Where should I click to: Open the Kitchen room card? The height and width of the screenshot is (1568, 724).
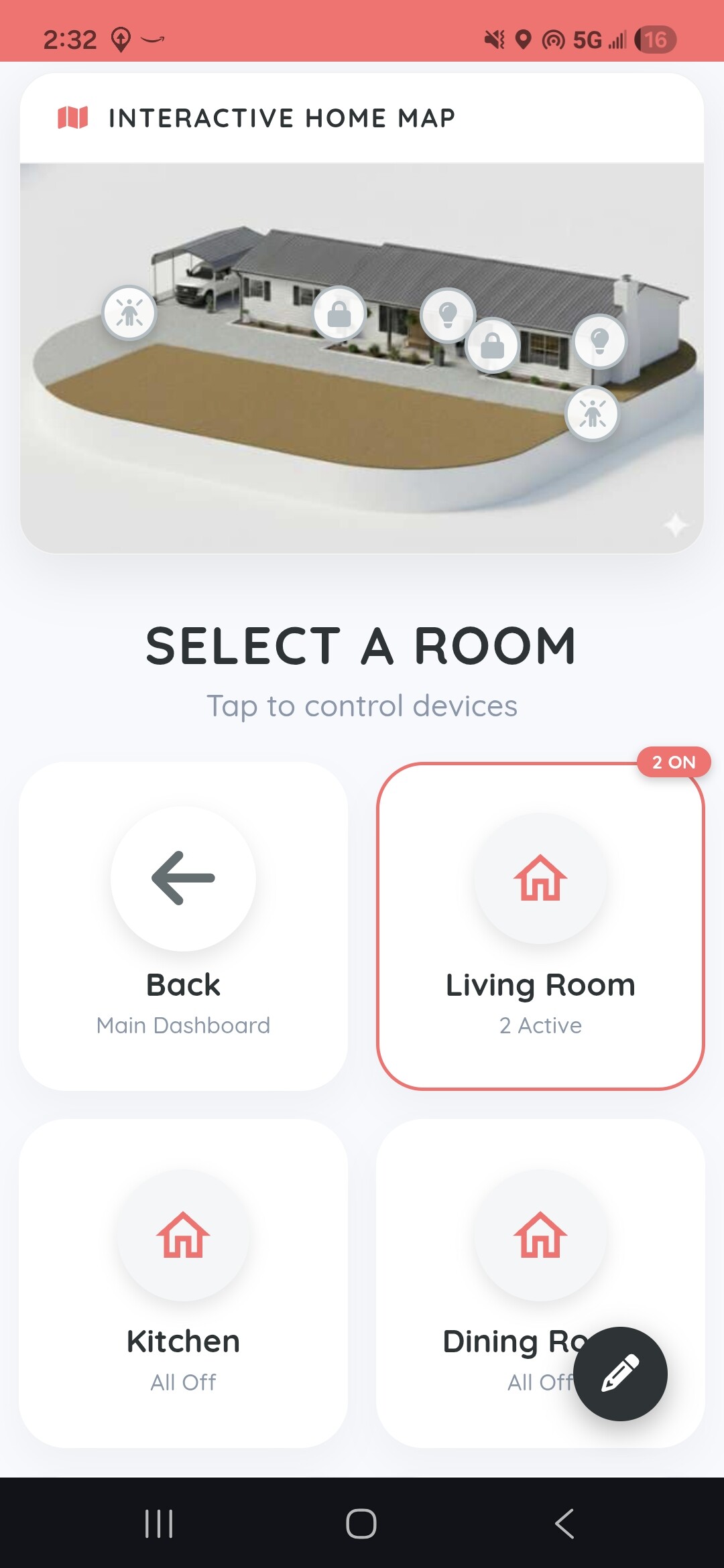(x=183, y=1283)
